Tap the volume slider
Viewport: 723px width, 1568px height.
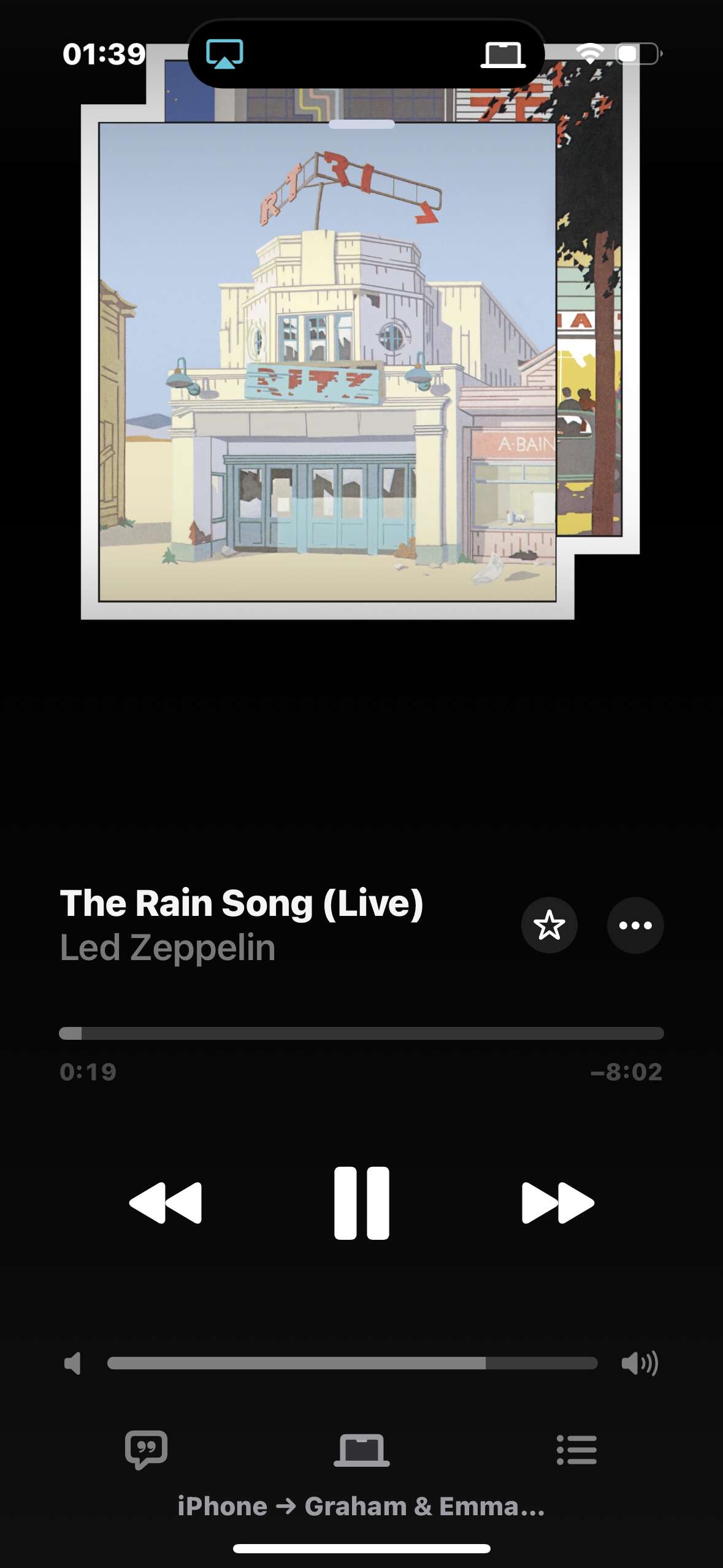pyautogui.click(x=352, y=1363)
